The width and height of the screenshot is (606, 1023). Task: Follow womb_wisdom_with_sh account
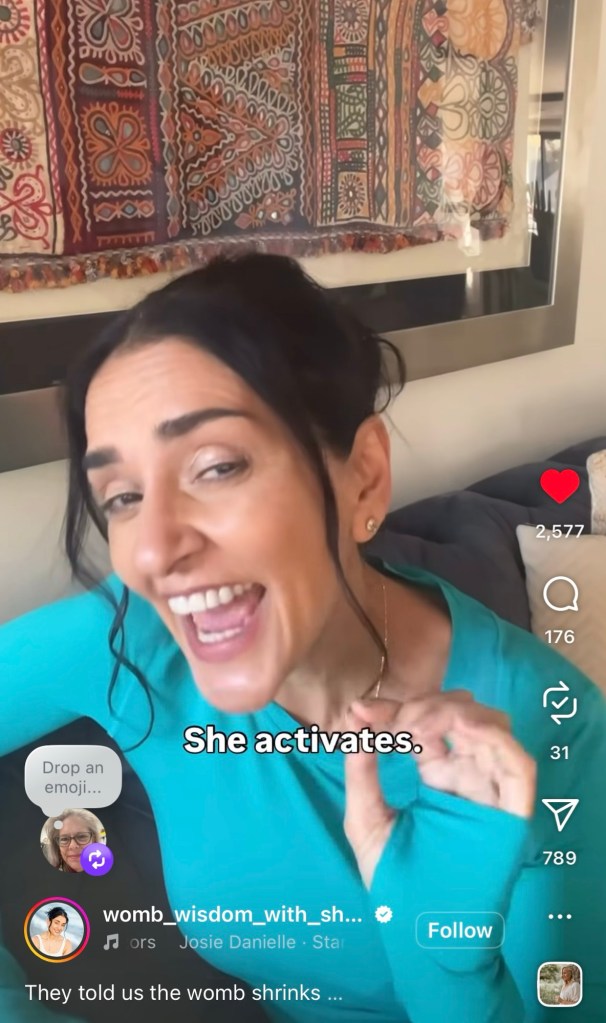pos(460,931)
